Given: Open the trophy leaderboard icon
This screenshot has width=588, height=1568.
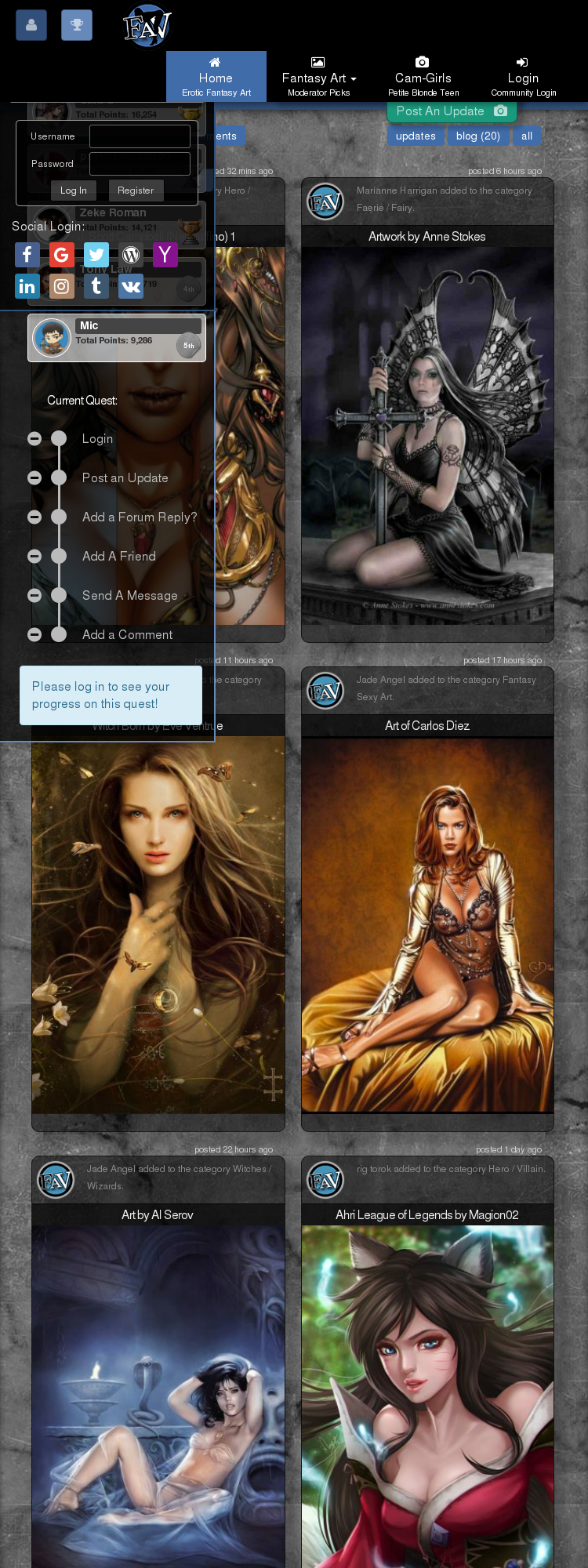Looking at the screenshot, I should pyautogui.click(x=77, y=25).
